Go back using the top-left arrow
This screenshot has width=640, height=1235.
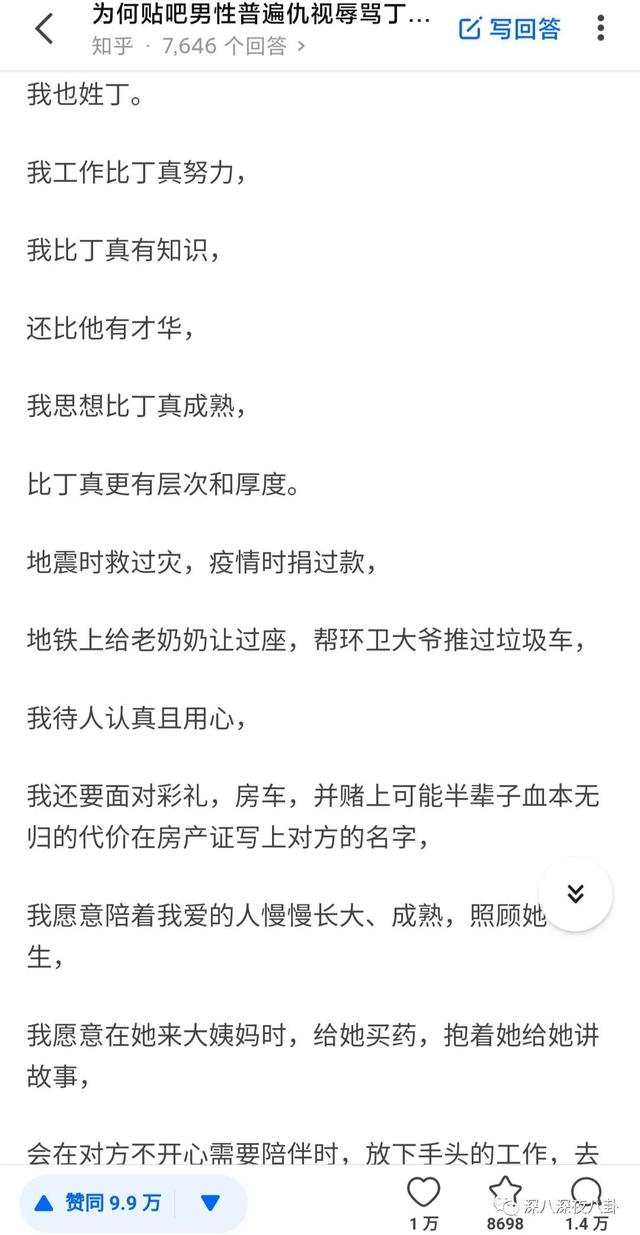44,29
